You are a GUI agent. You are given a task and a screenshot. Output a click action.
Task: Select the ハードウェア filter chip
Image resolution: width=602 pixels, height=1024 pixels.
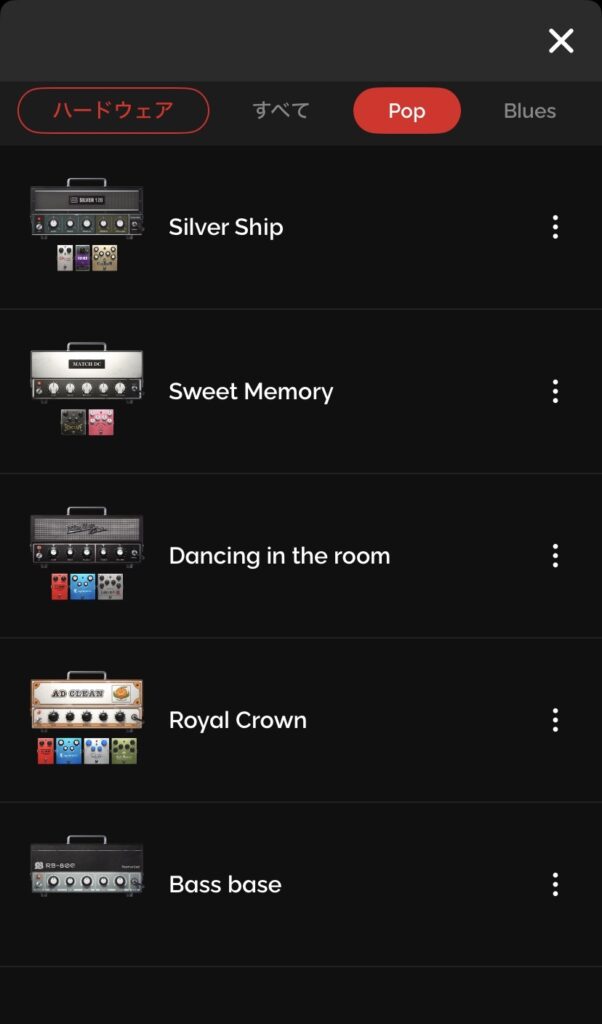click(113, 111)
